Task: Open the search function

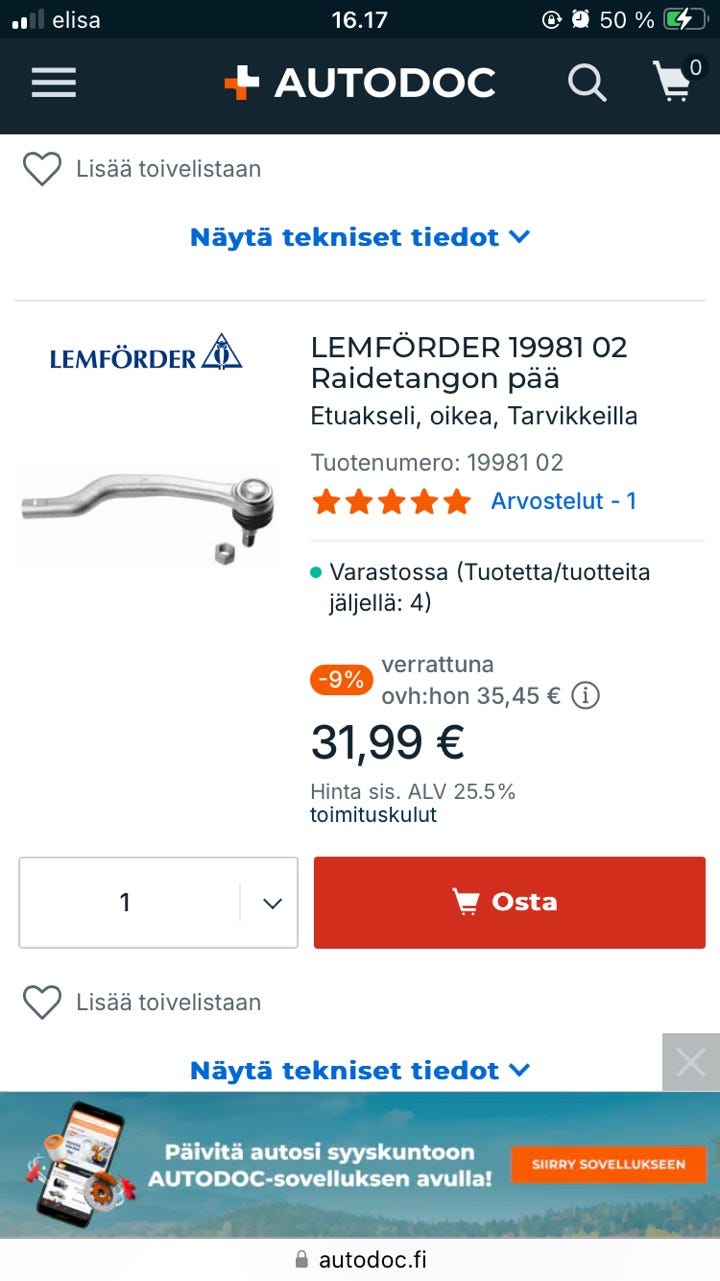Action: pos(588,83)
